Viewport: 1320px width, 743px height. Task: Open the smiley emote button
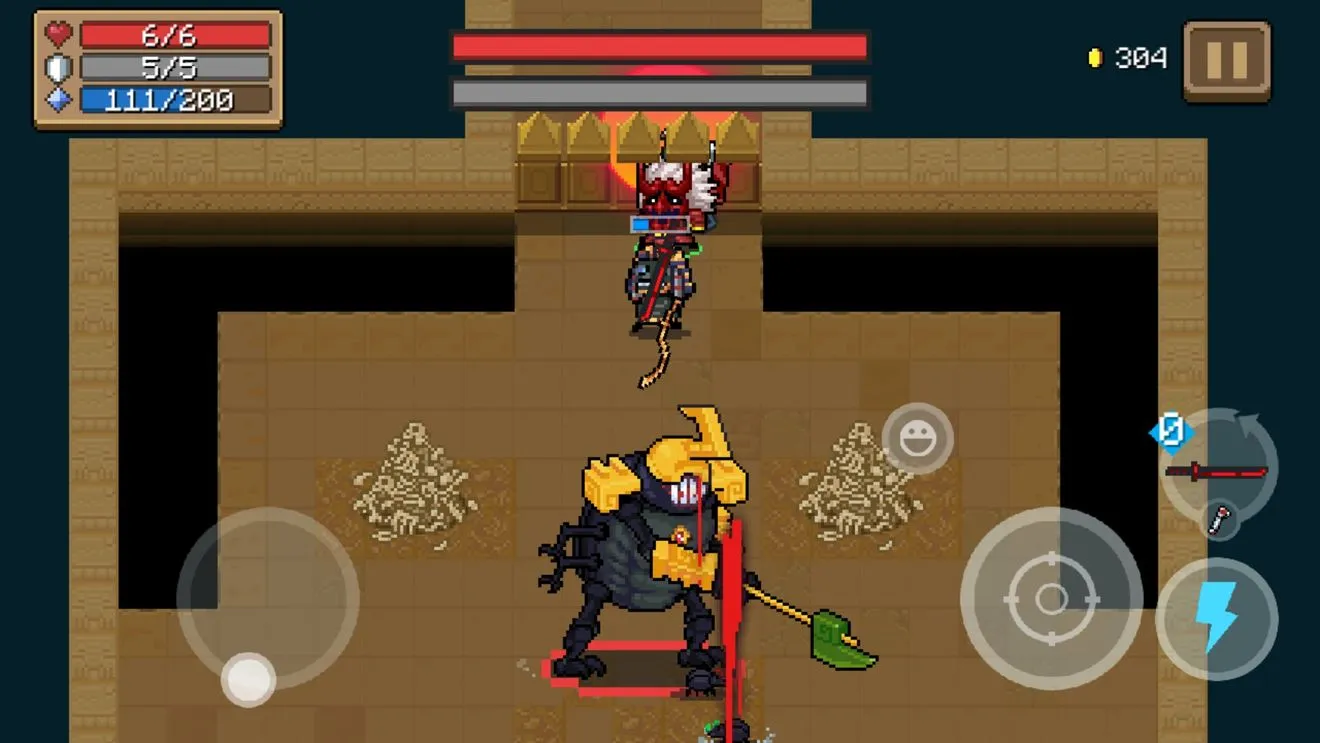[917, 438]
